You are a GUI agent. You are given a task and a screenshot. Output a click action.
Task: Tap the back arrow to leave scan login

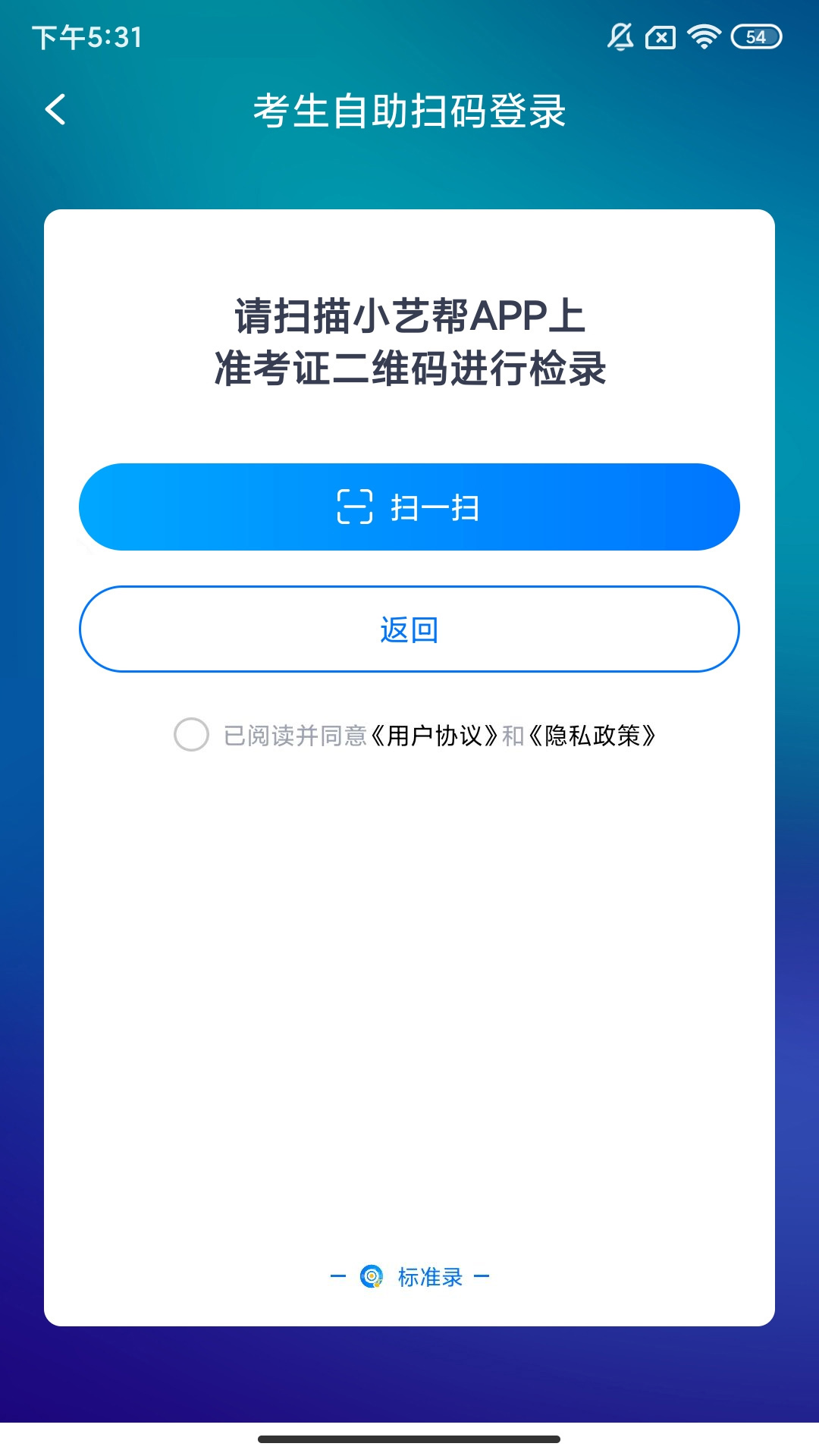pos(55,110)
